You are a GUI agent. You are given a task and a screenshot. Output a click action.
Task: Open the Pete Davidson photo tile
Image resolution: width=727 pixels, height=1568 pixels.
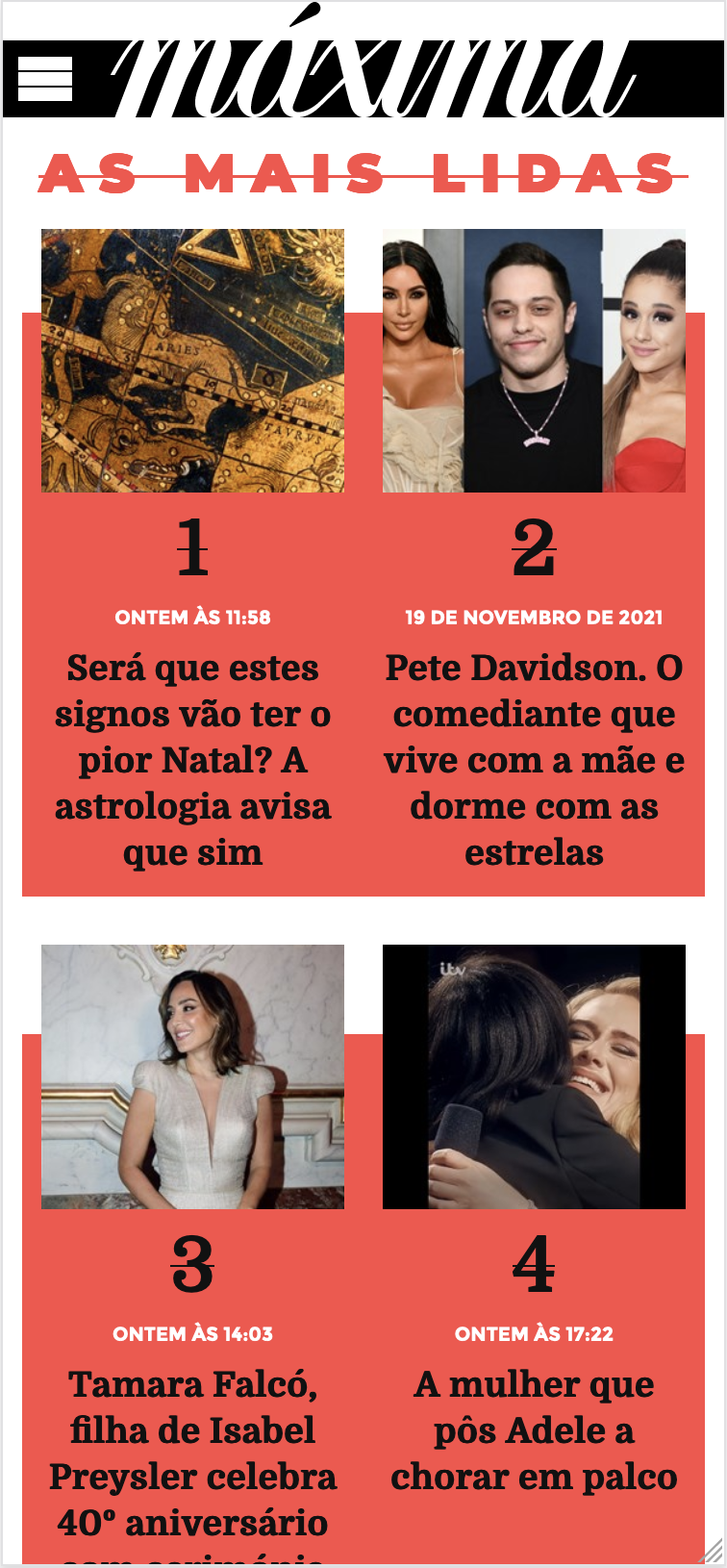(534, 361)
